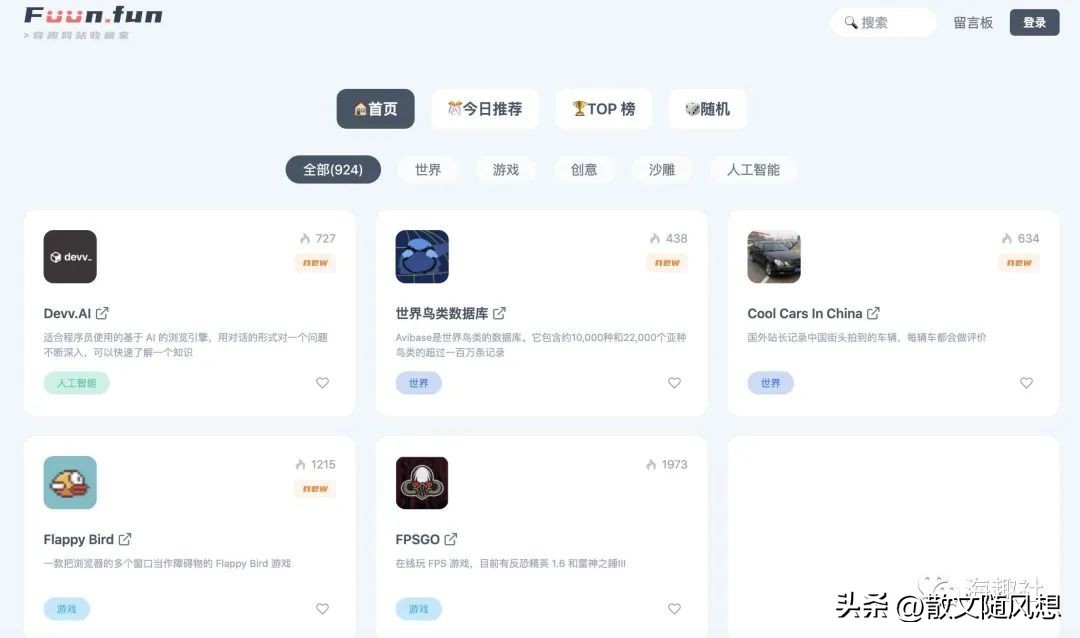Switch to the 首页 tab
The width and height of the screenshot is (1080, 638).
(375, 109)
